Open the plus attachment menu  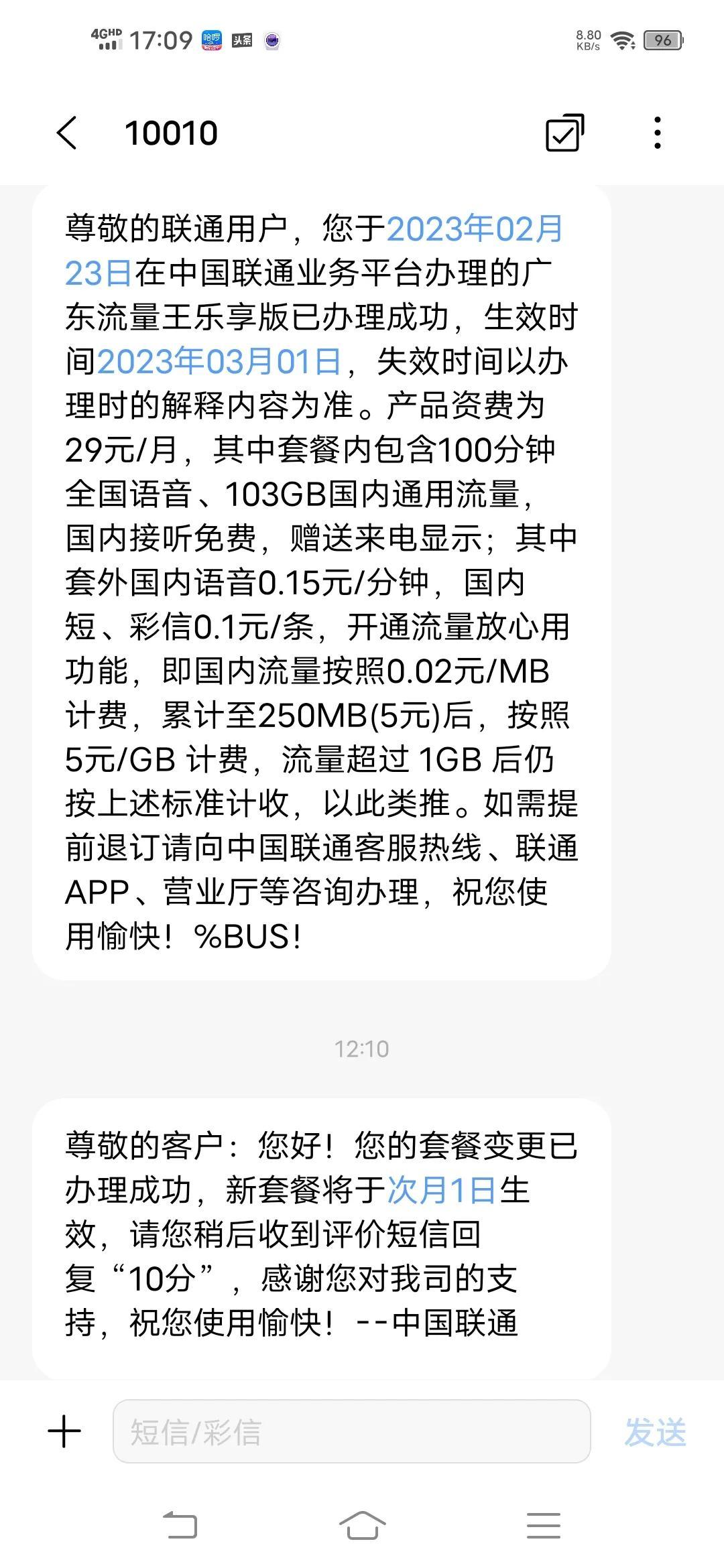click(65, 1432)
